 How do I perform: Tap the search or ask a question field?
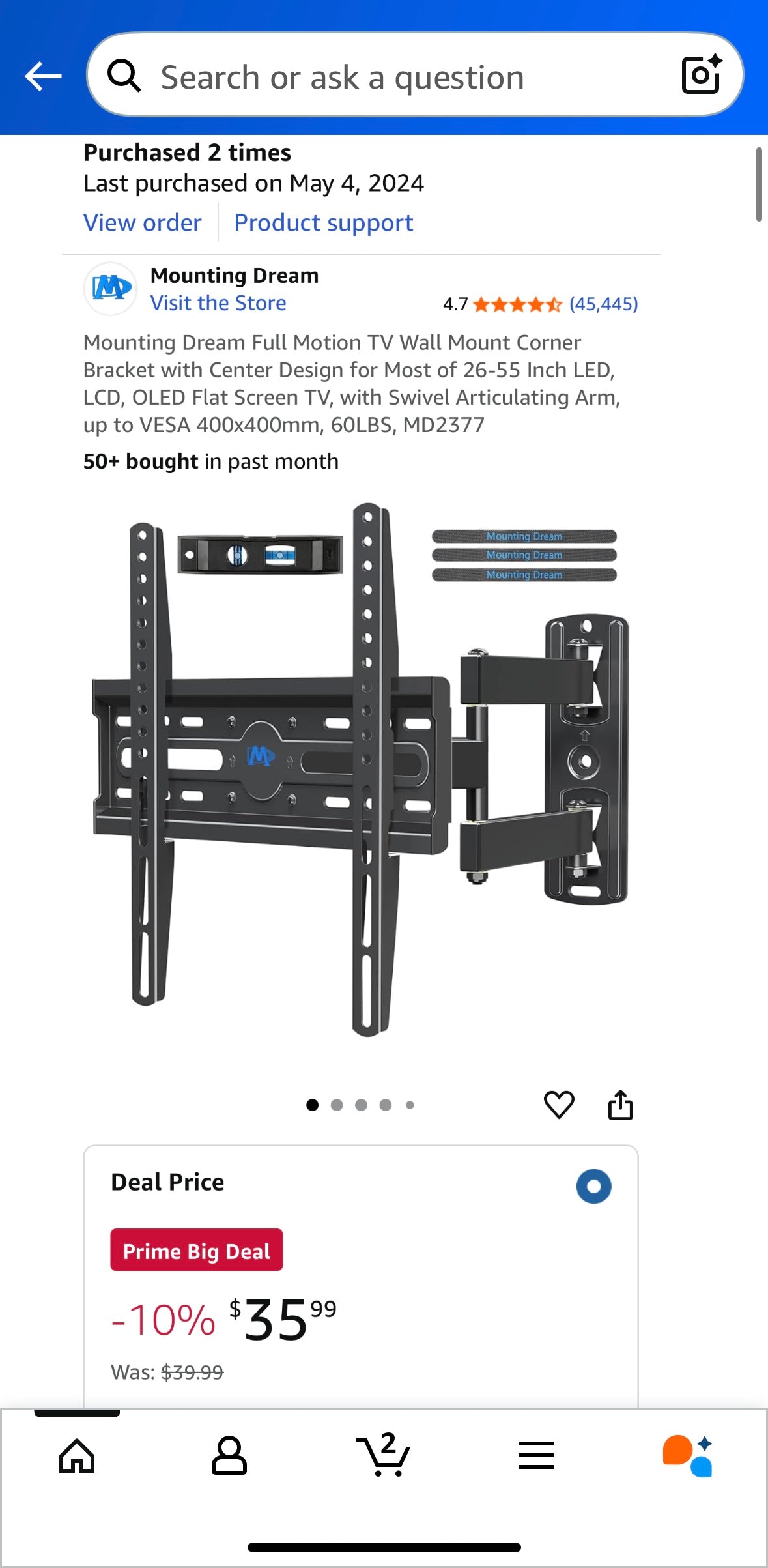click(x=391, y=77)
